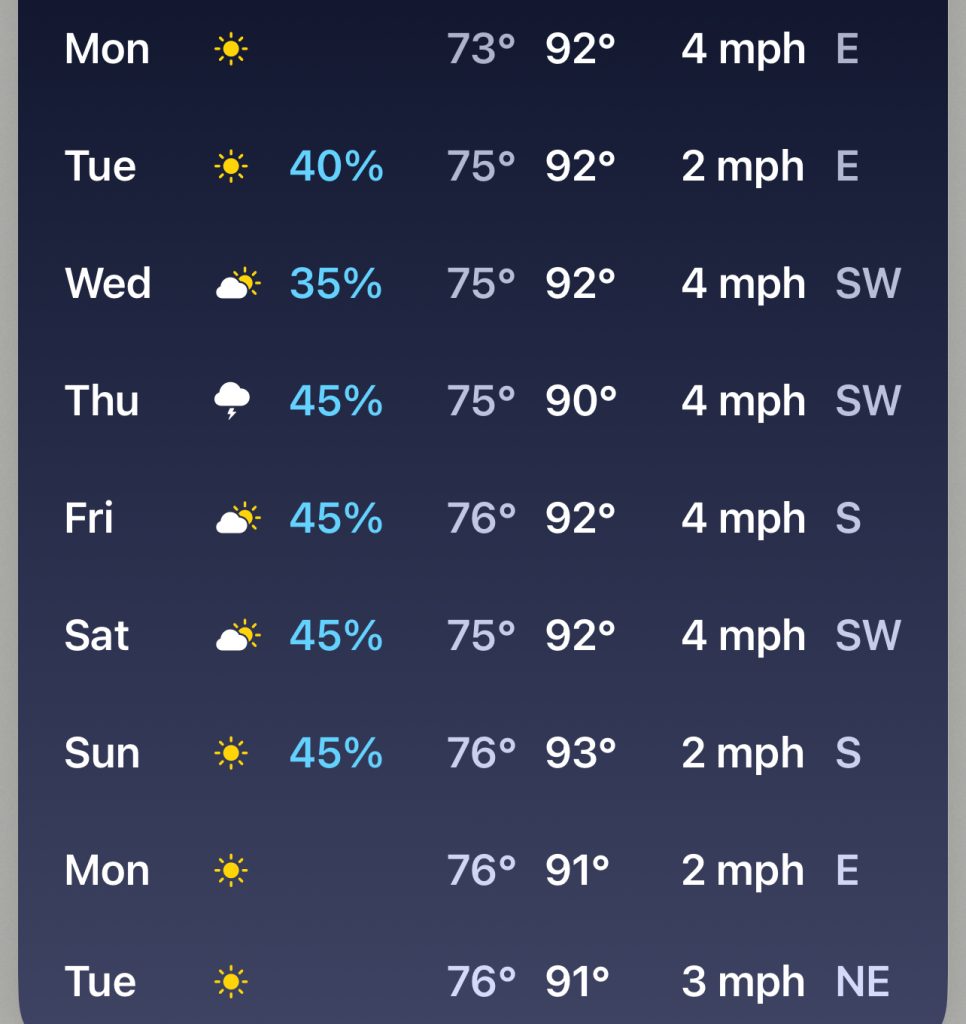Tap the Mon row with 73° low

coord(482,49)
